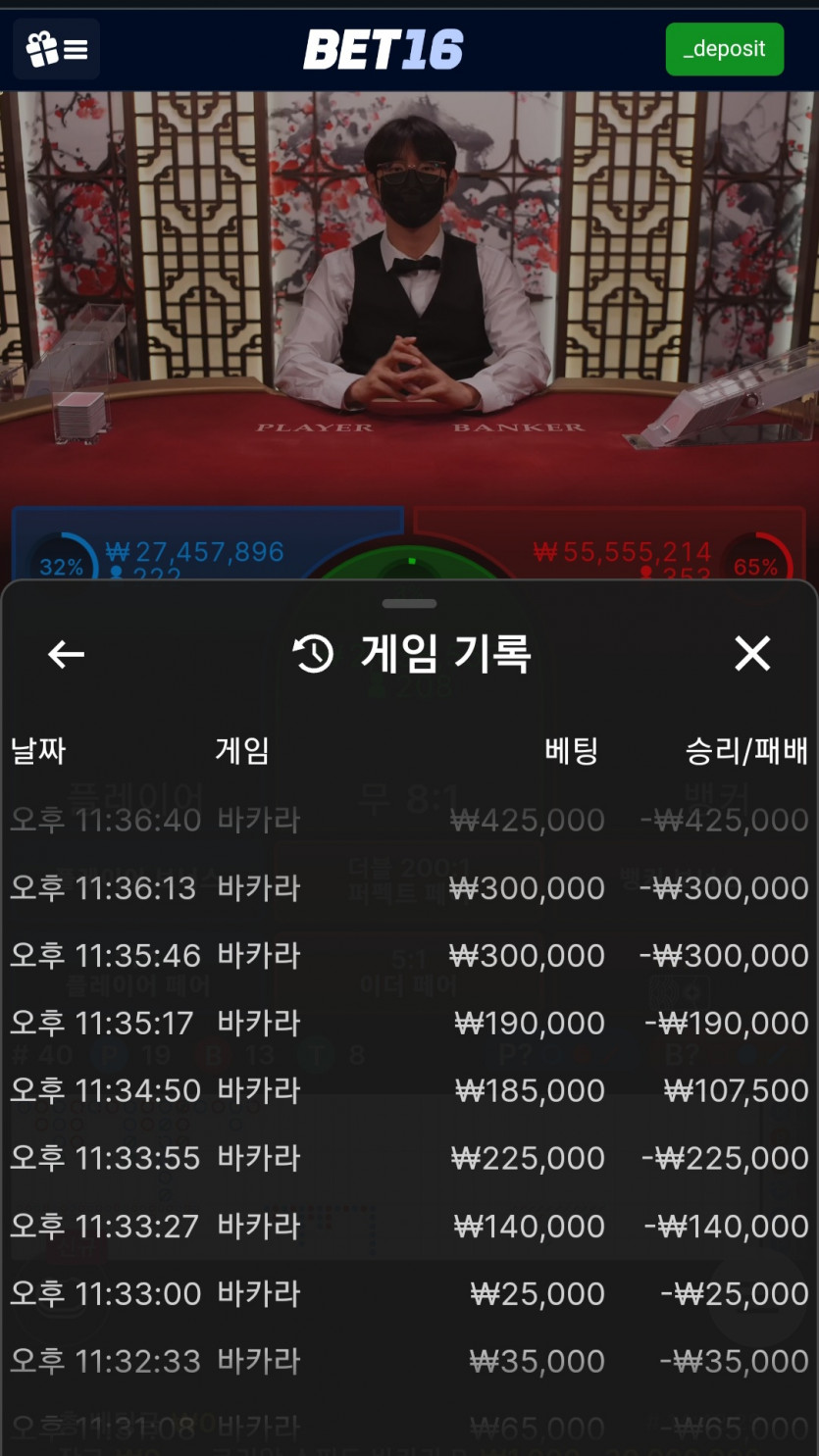Open the gift and menu button

point(57,49)
